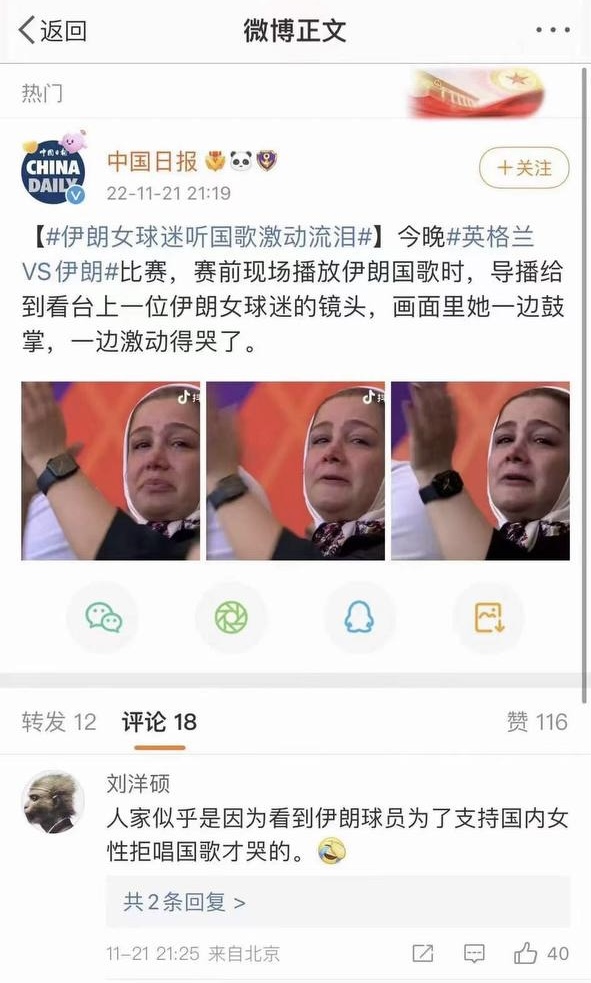
Task: View the second post photo
Action: point(296,471)
